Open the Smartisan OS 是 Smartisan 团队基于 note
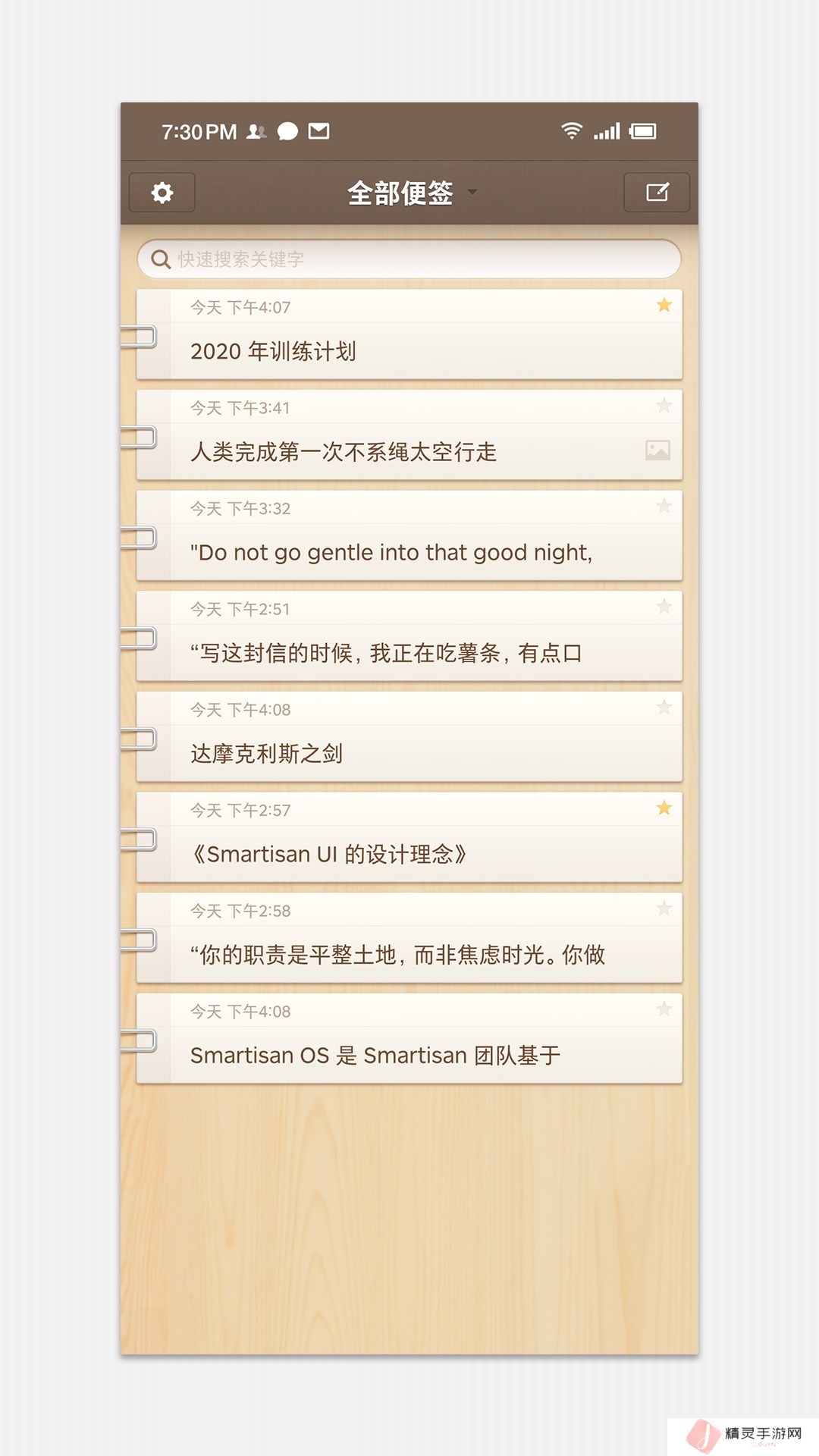The image size is (819, 1456). click(x=409, y=1039)
